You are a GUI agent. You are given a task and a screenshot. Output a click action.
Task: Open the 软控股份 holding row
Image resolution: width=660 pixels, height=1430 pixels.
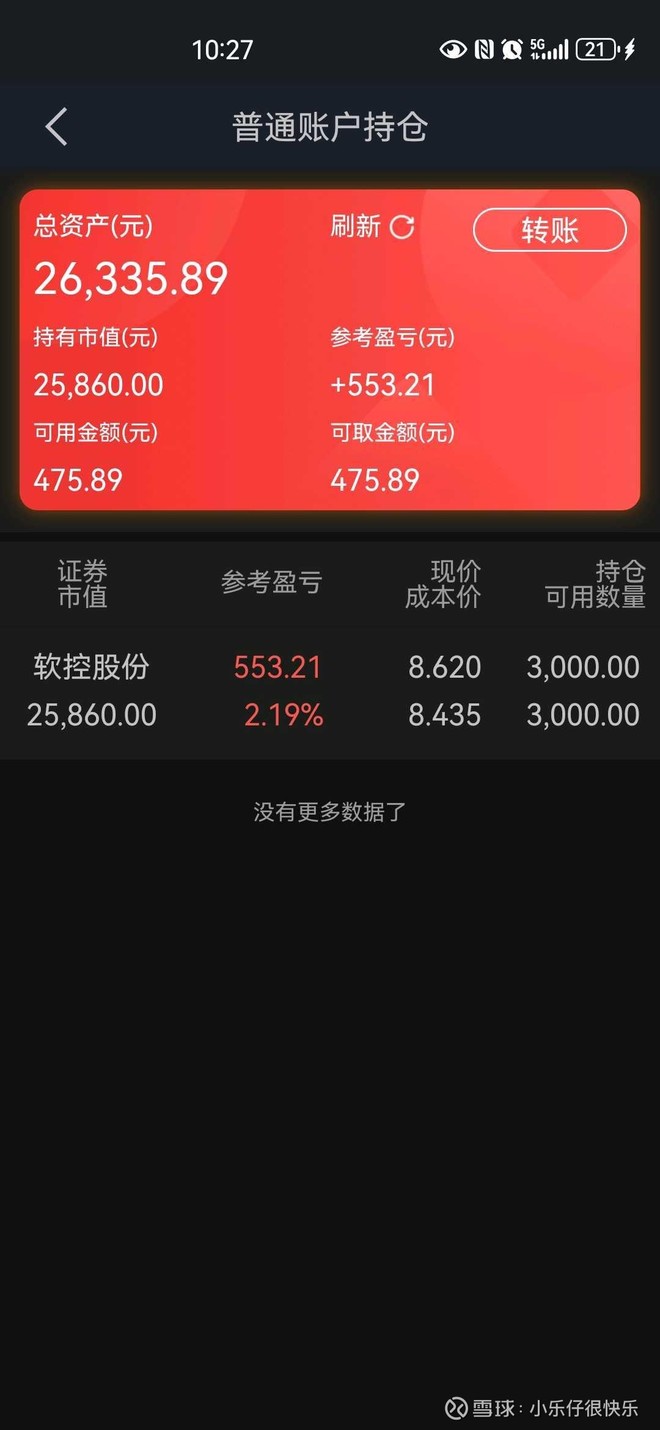point(330,691)
